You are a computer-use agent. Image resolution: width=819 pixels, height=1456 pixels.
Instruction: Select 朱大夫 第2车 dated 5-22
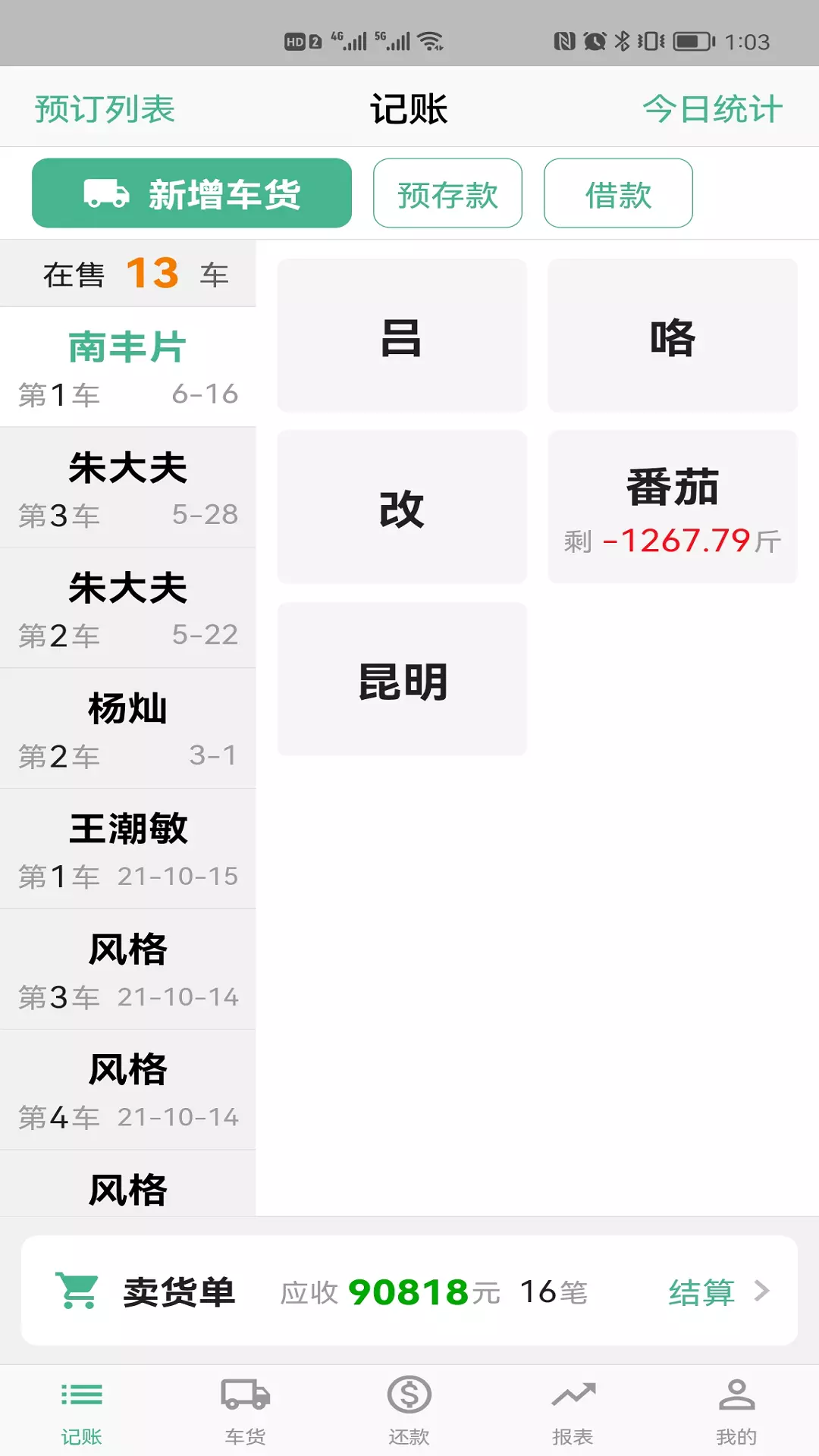coord(128,608)
